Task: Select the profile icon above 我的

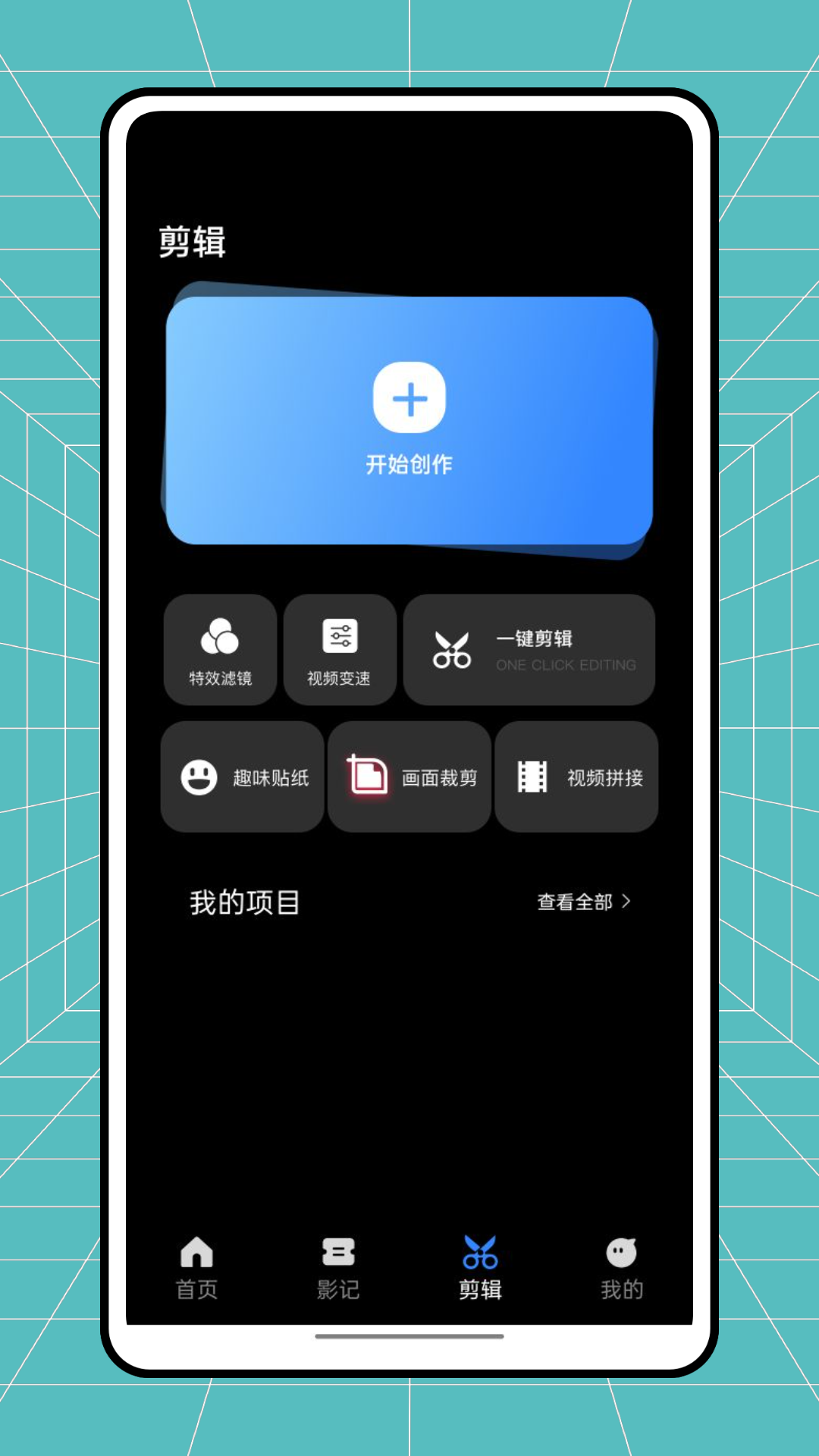Action: 621,1251
